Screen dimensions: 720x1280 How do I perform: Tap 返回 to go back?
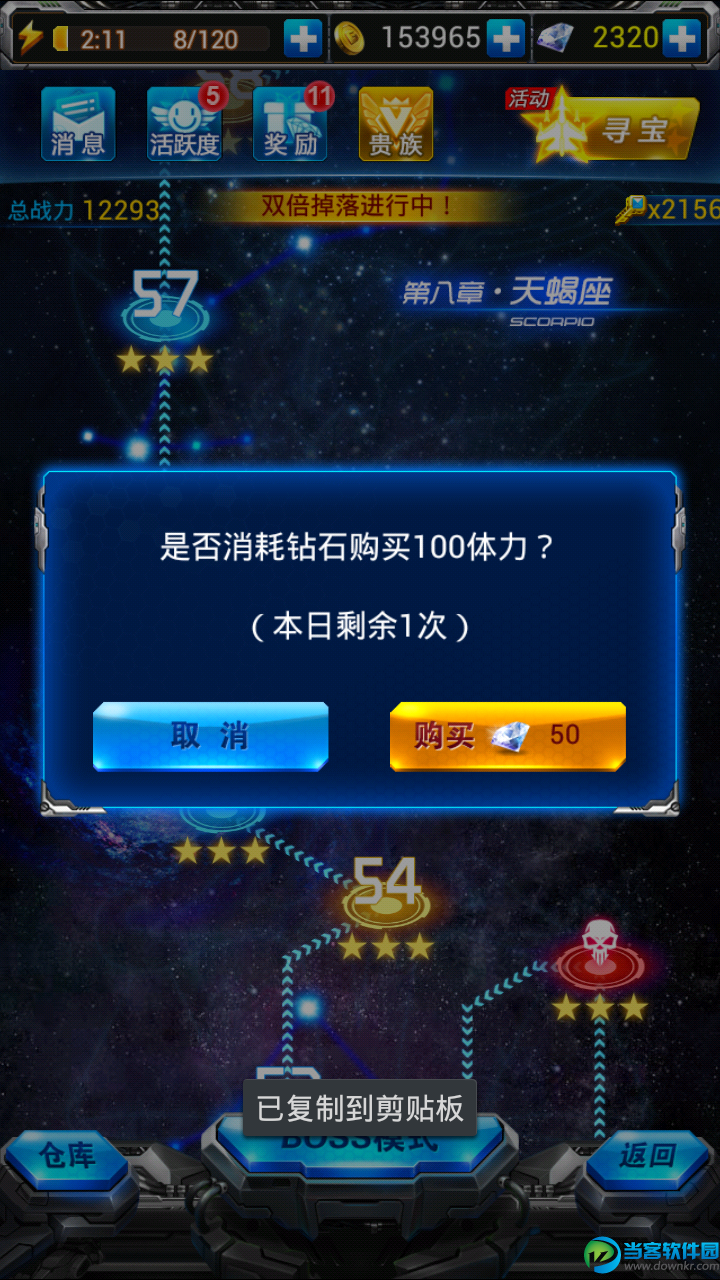click(x=648, y=1156)
